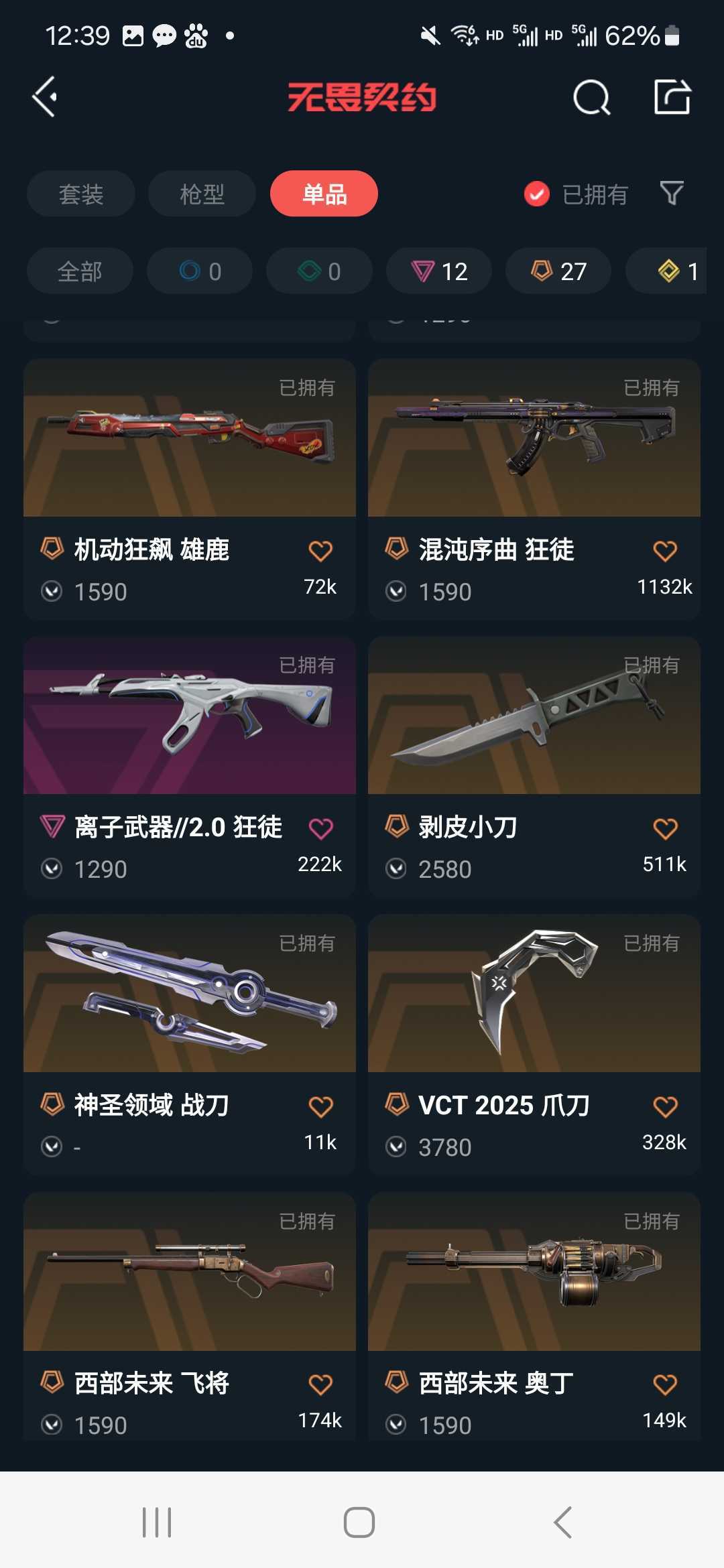Open the search icon in the header

(x=592, y=98)
